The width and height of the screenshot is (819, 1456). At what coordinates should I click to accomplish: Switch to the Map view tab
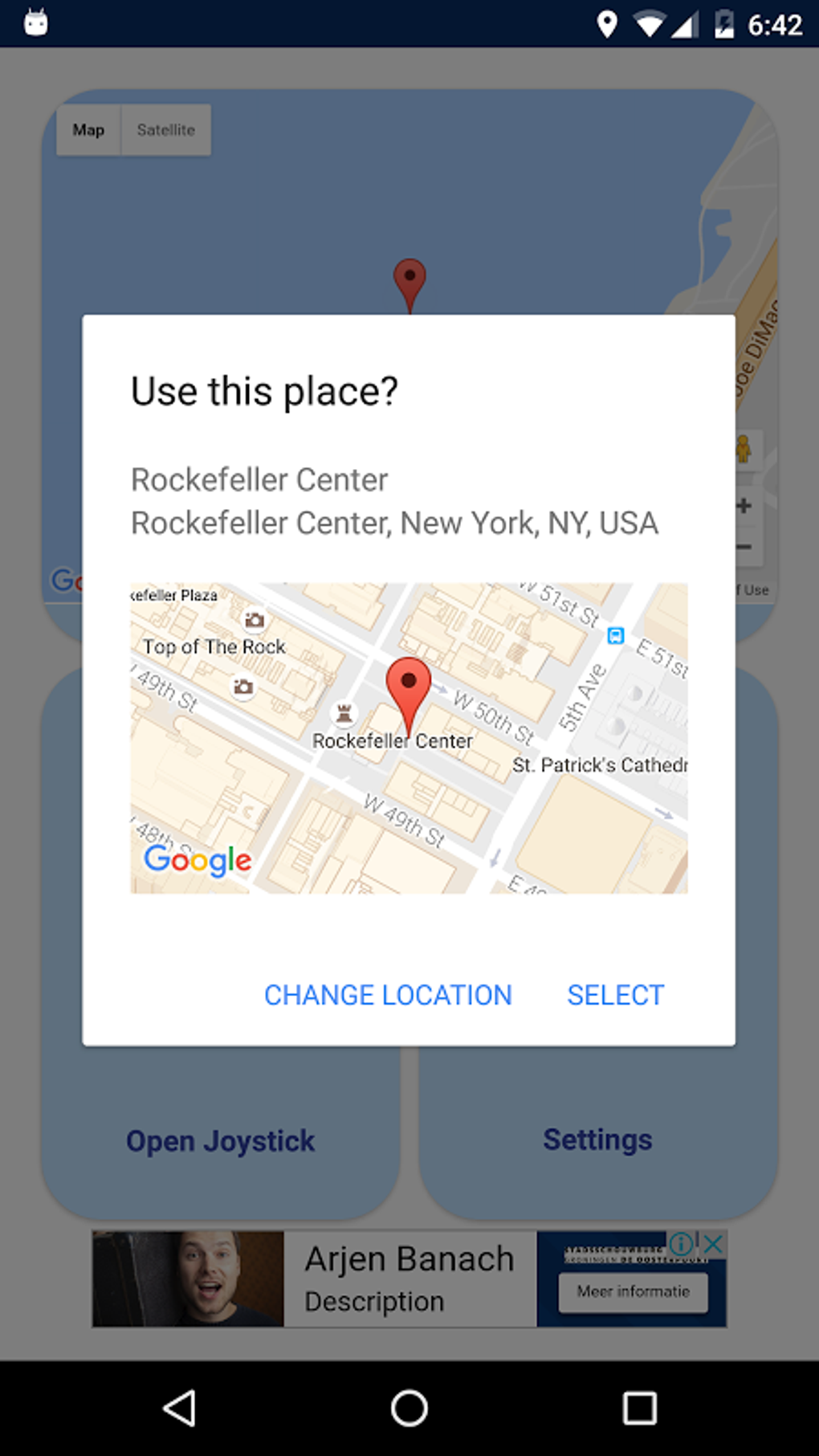click(x=88, y=129)
